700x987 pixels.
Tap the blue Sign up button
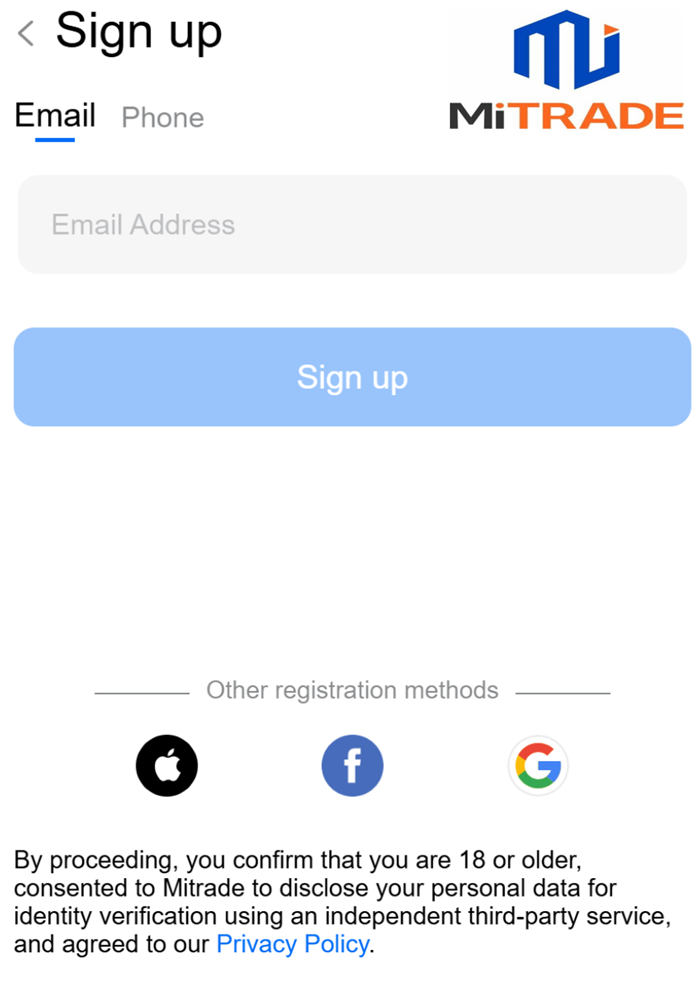(x=351, y=377)
